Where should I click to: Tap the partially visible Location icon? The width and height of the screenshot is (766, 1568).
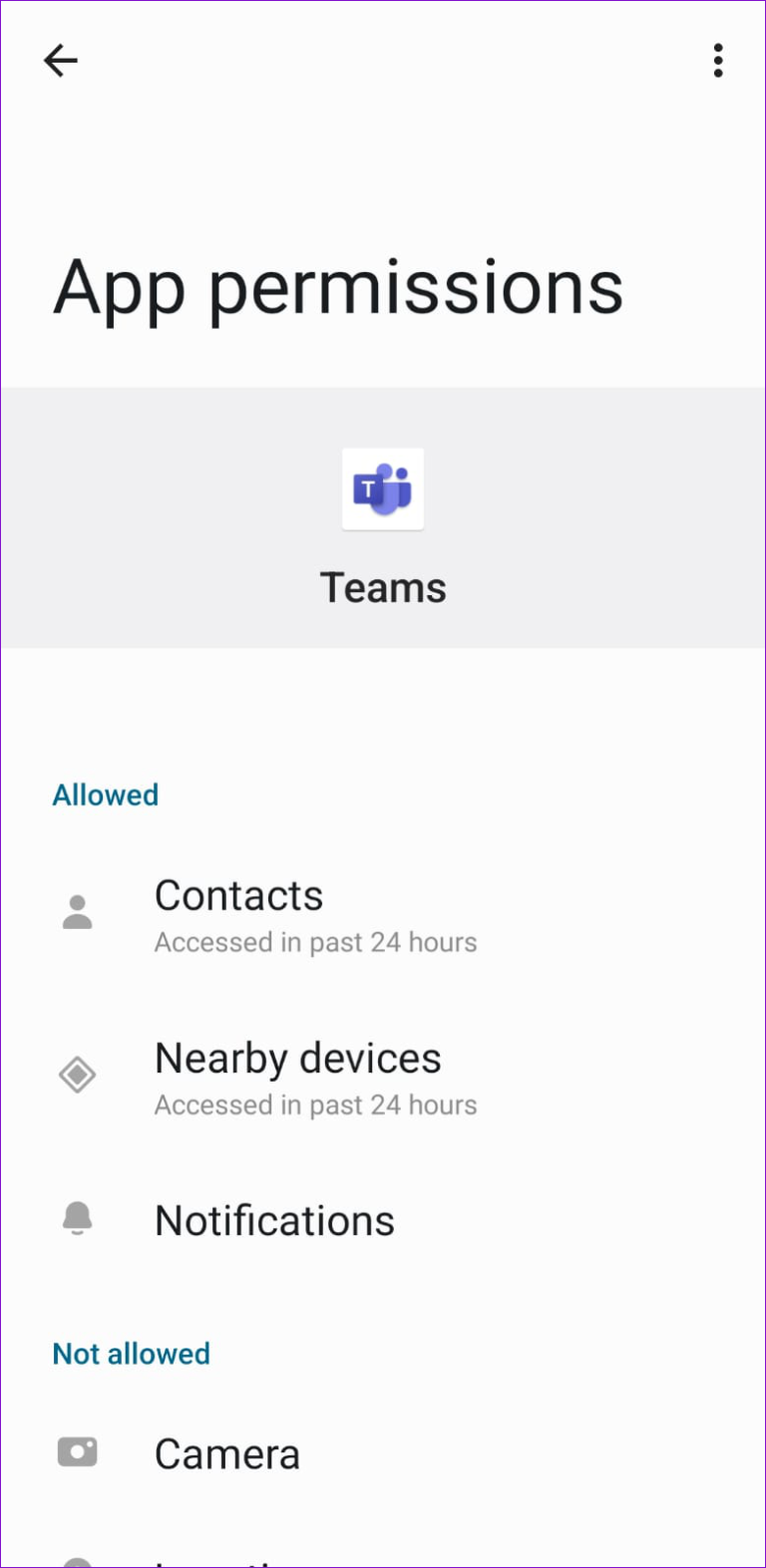(x=78, y=1560)
